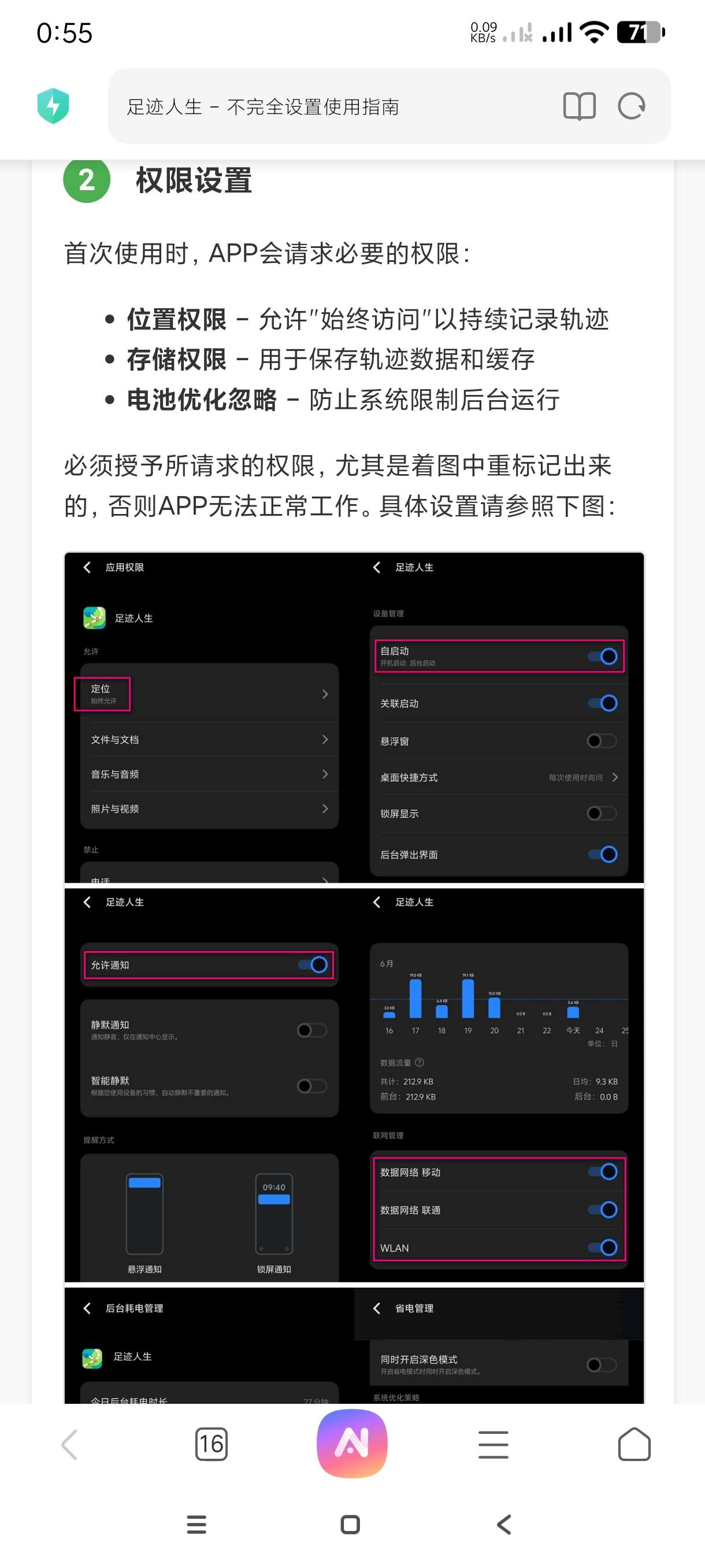This screenshot has width=705, height=1568.
Task: Enable reader mode with book icon
Action: point(578,106)
